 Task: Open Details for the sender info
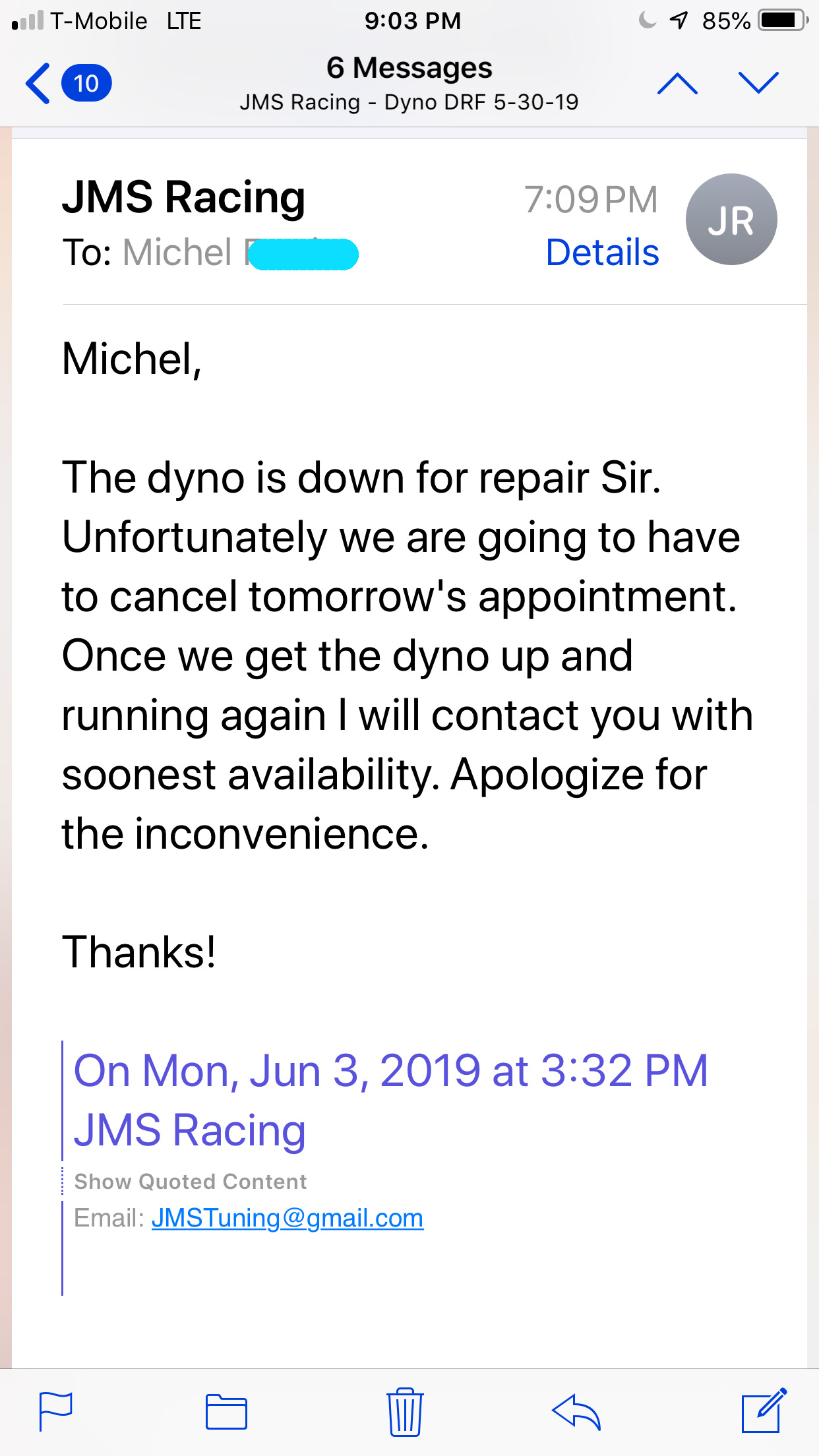click(602, 253)
